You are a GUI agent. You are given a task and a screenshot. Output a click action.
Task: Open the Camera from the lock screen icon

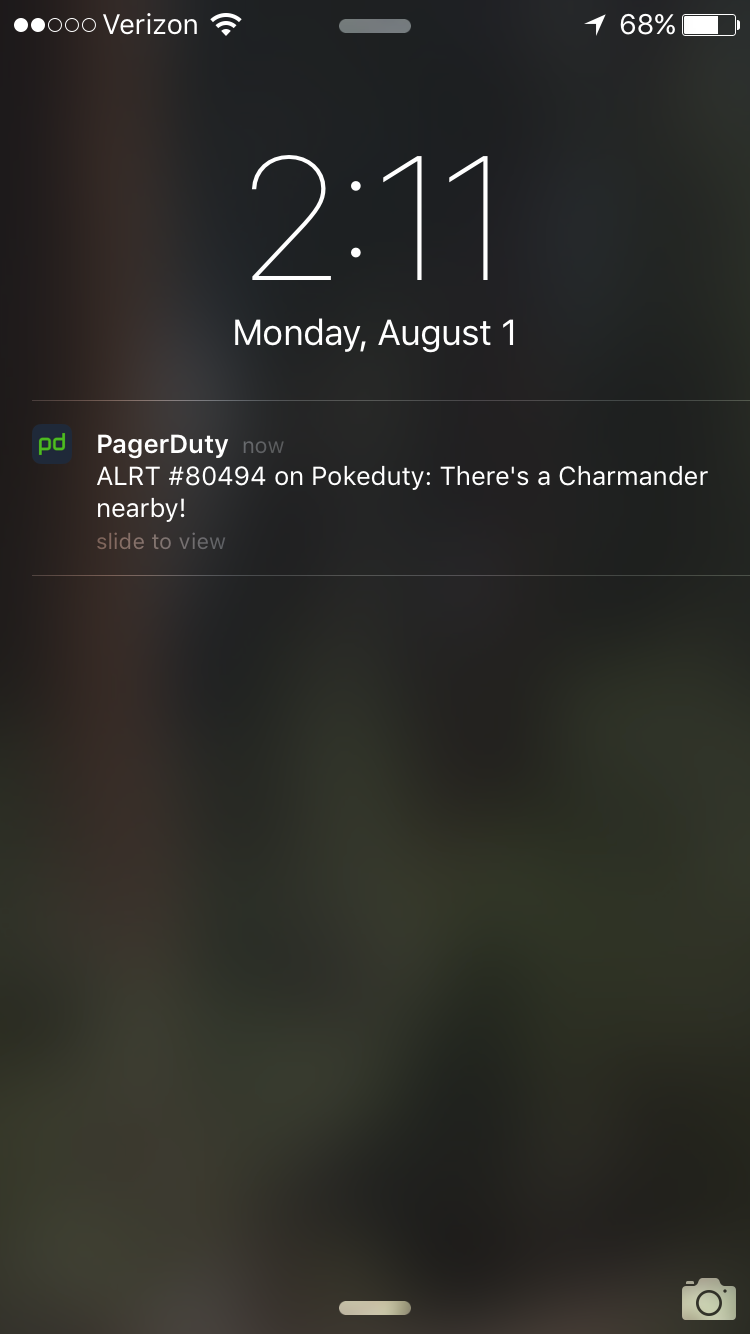(x=708, y=1300)
